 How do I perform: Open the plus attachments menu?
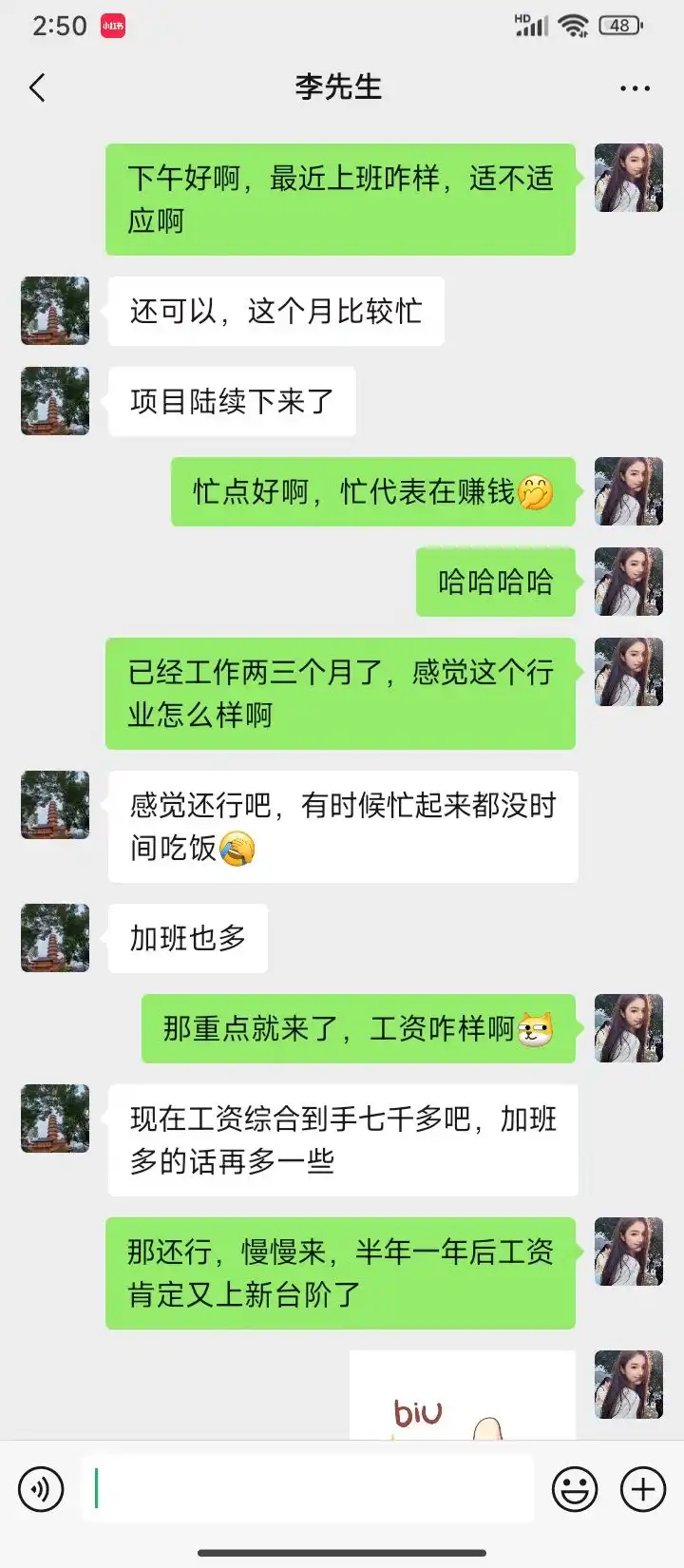643,1489
